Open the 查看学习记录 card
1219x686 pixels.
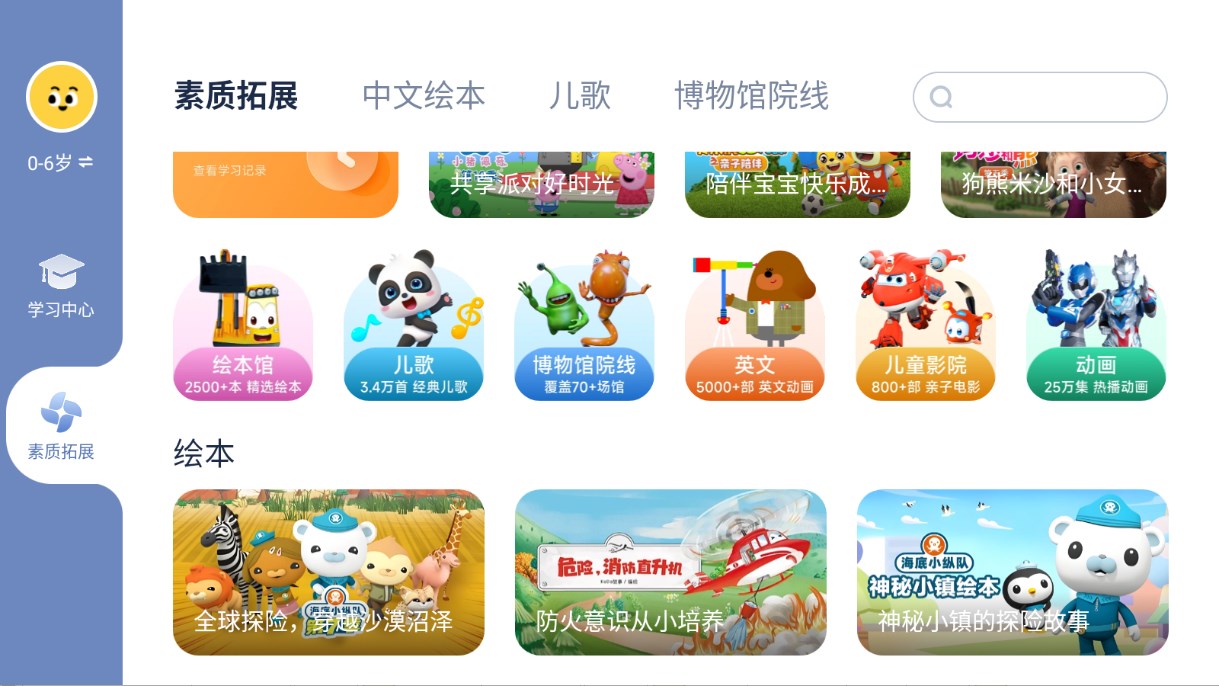[285, 184]
